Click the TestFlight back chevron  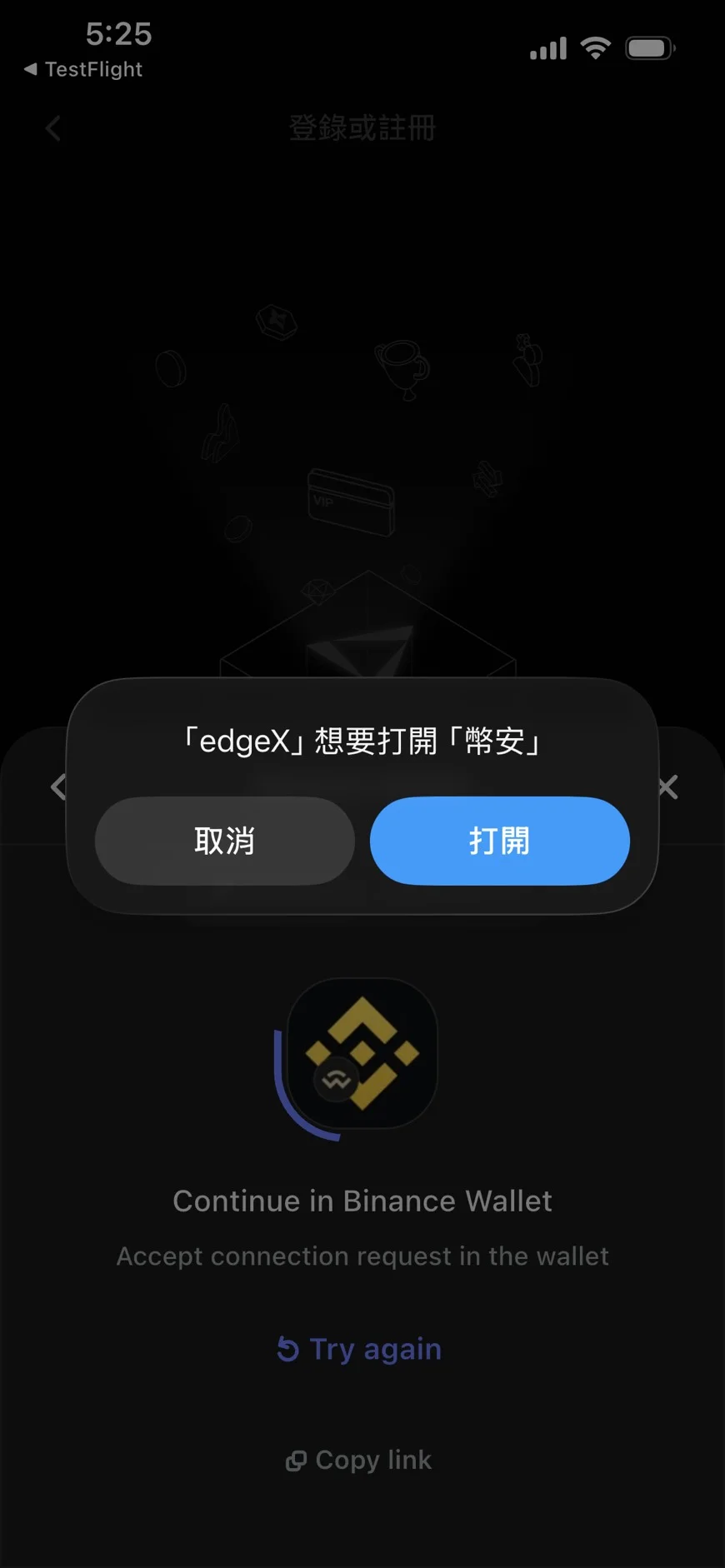[x=31, y=70]
